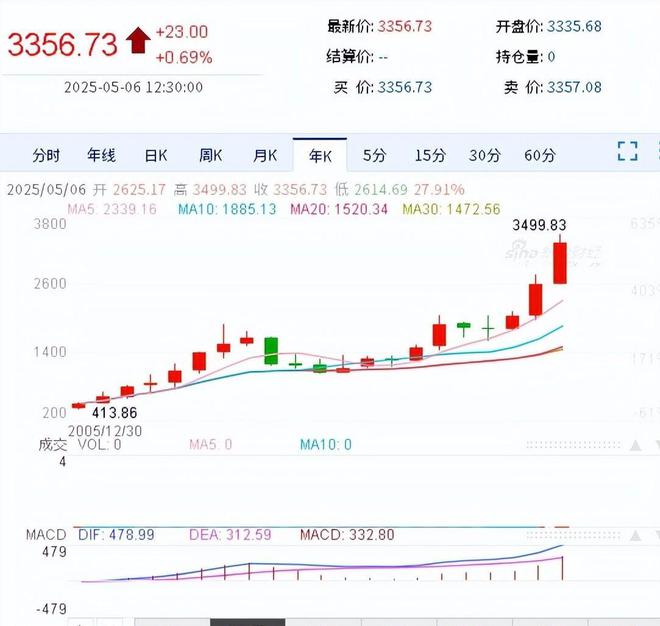Open the 日K chart tab
Image resolution: width=660 pixels, height=626 pixels.
(x=156, y=155)
